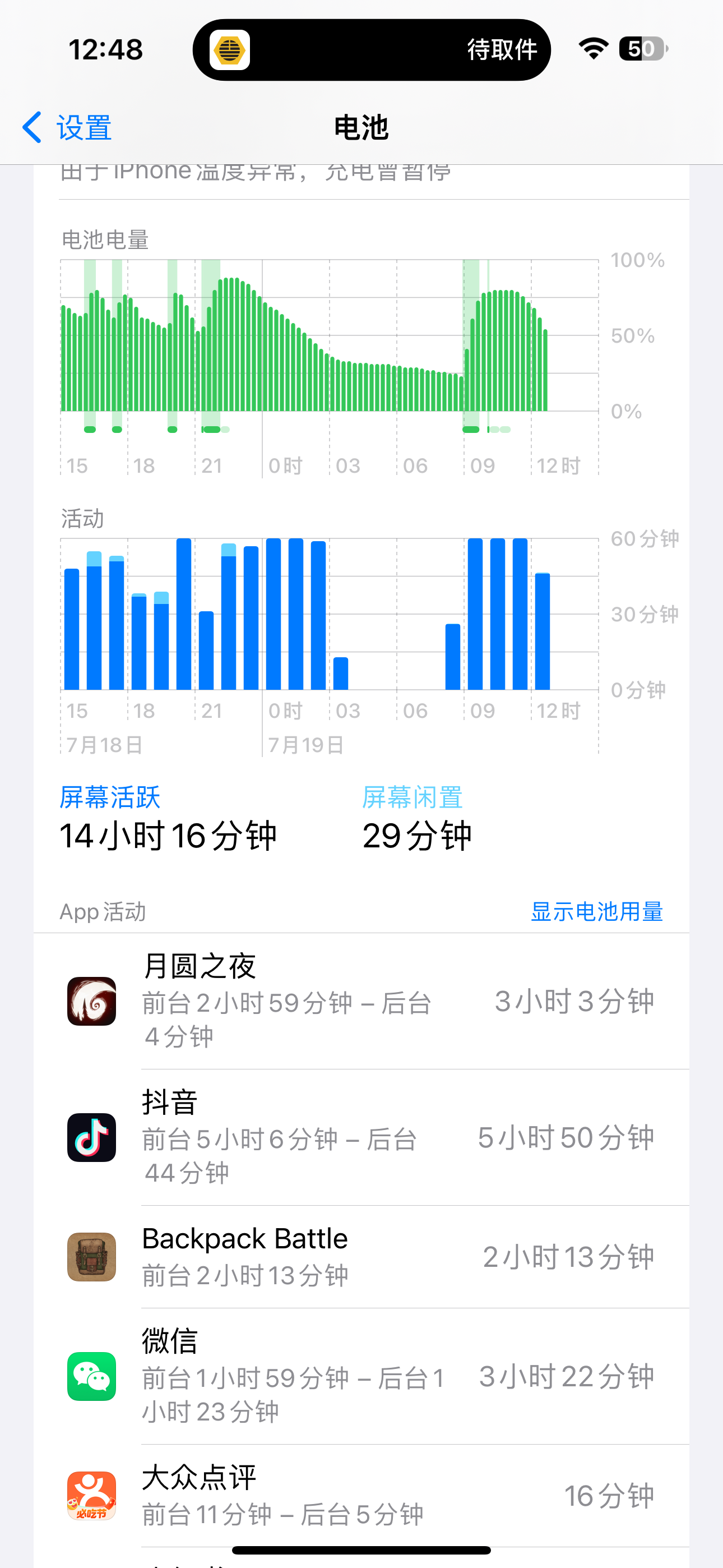Tap the battery level chart
The height and width of the screenshot is (1568, 723).
tap(328, 341)
